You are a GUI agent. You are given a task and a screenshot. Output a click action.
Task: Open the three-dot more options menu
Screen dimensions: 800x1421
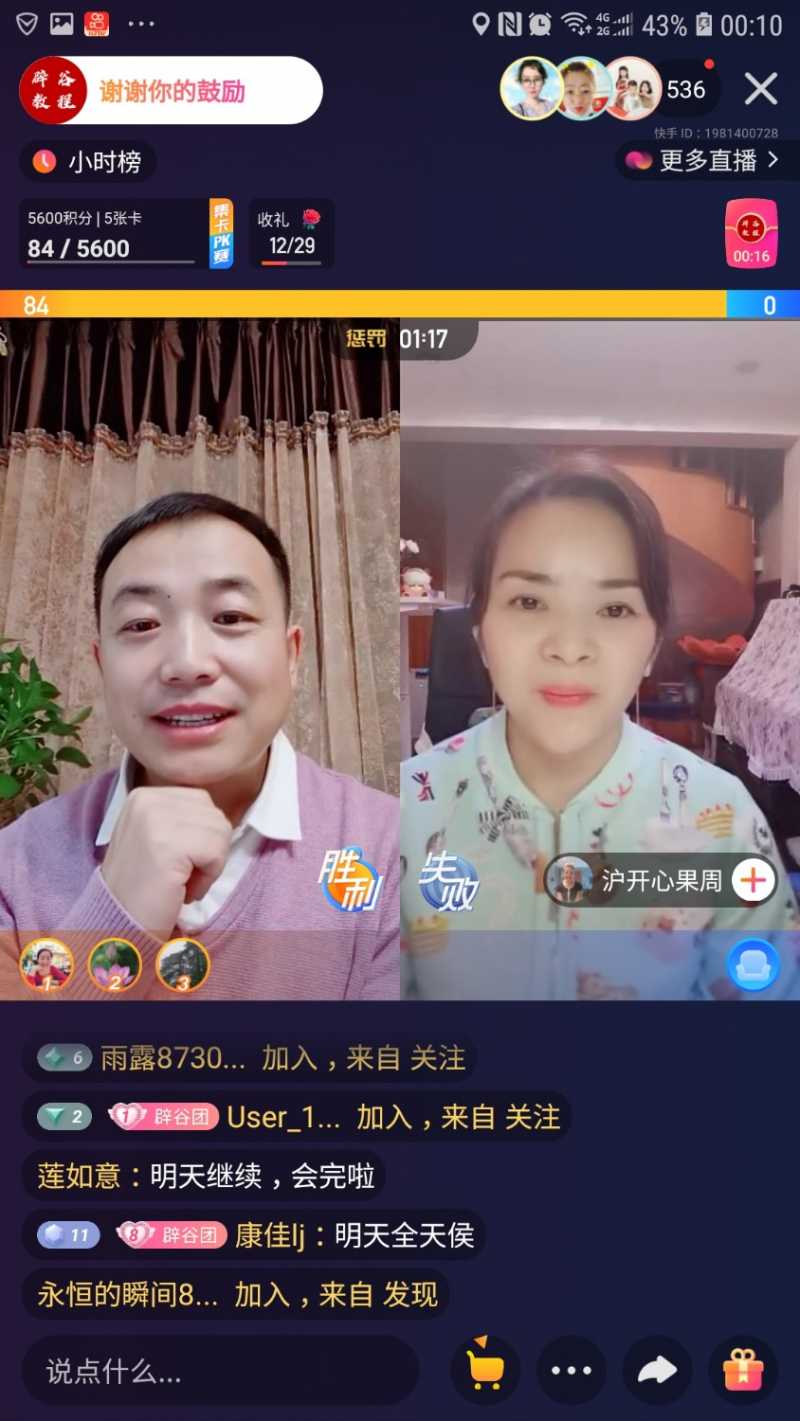click(571, 1371)
